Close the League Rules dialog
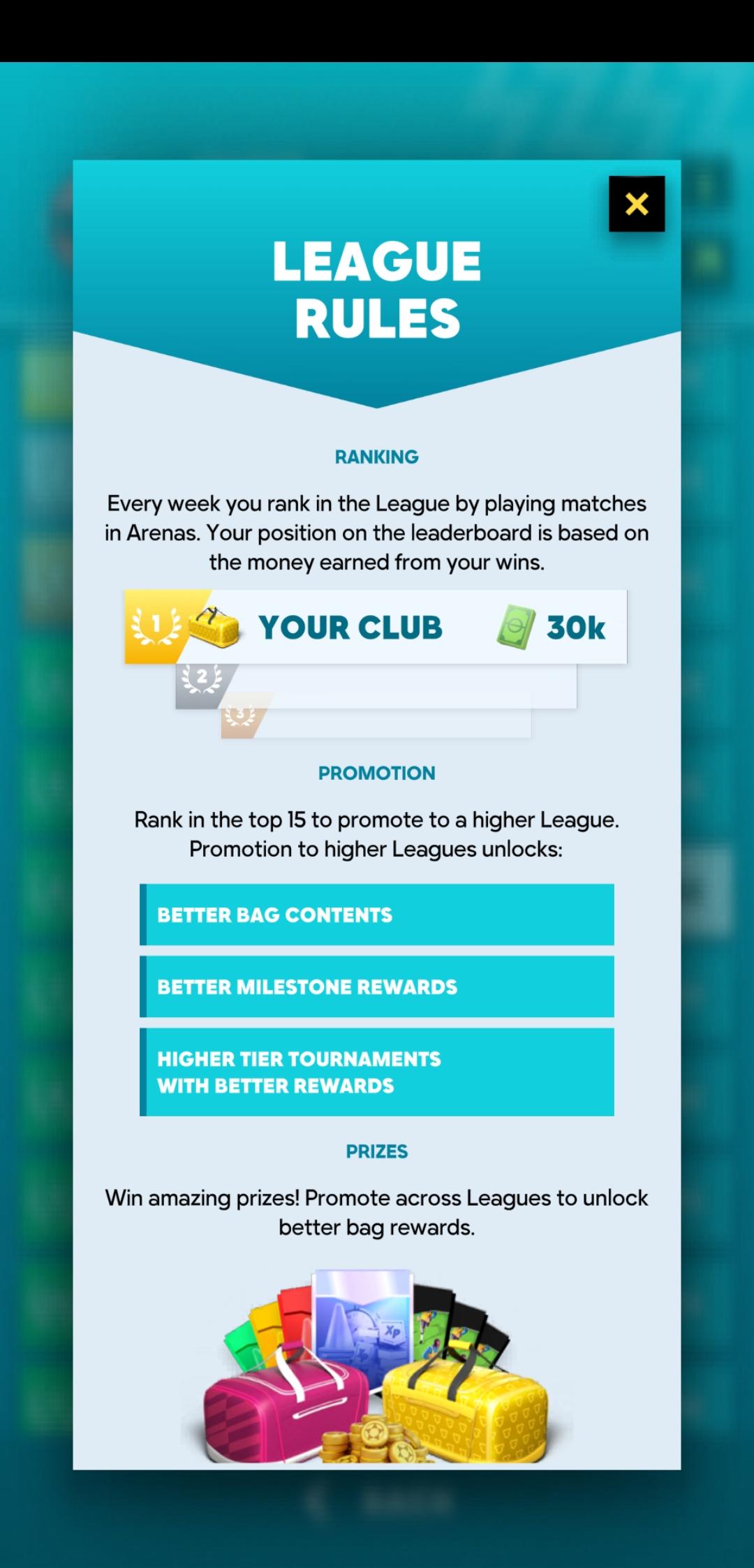The image size is (754, 1568). coord(636,204)
